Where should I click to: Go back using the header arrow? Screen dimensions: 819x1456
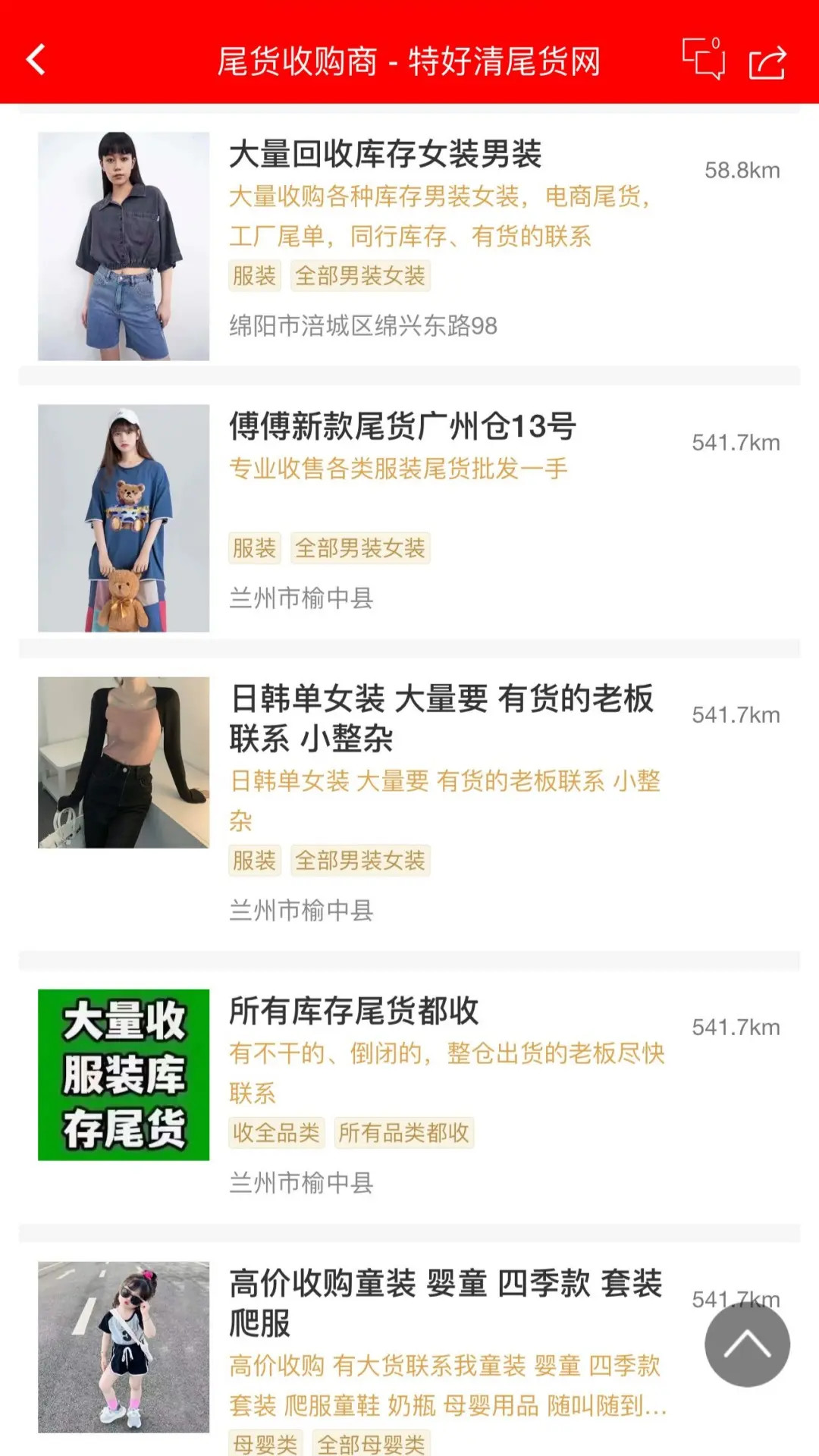(x=36, y=60)
